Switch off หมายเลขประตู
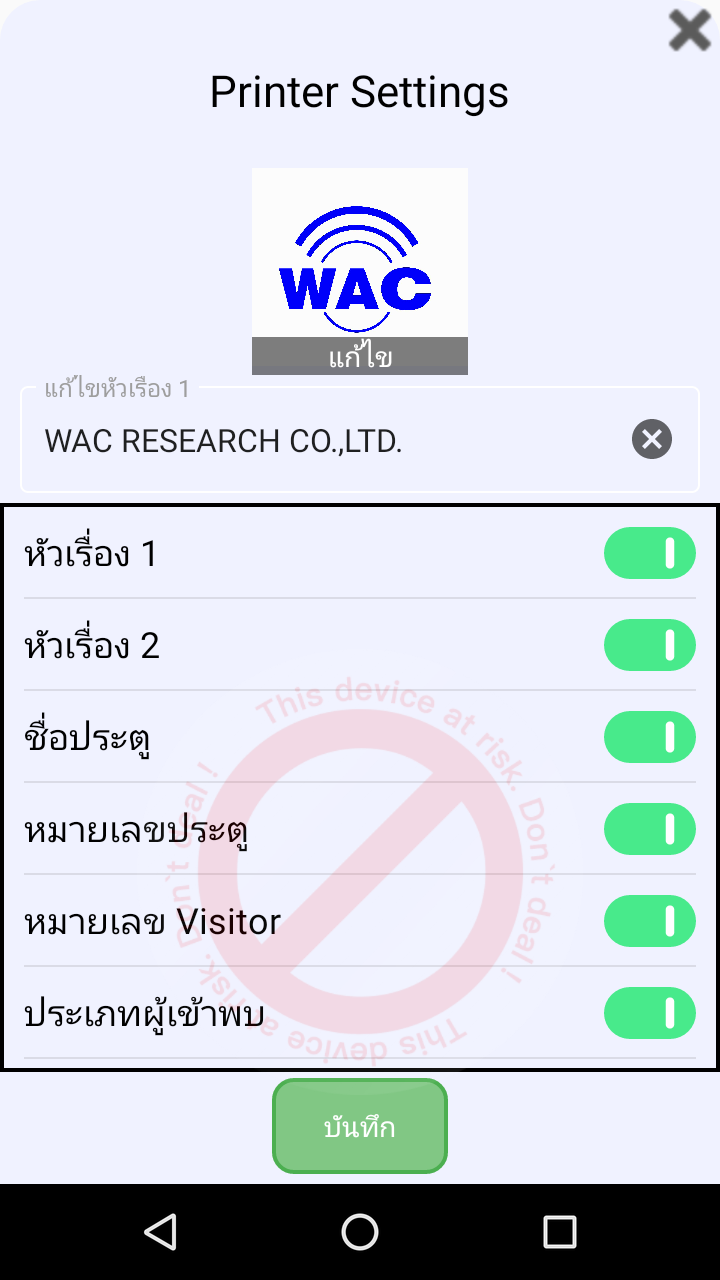This screenshot has height=1280, width=720. click(650, 829)
